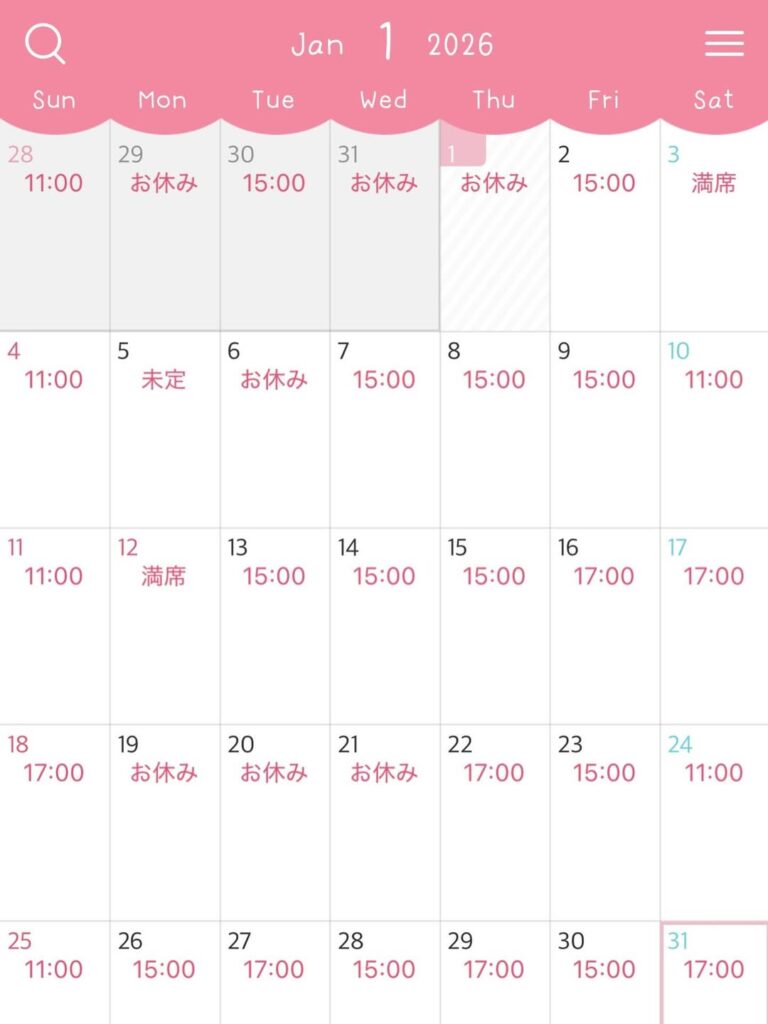Select highlighted January 31 cell
The height and width of the screenshot is (1024, 768).
pos(713,972)
